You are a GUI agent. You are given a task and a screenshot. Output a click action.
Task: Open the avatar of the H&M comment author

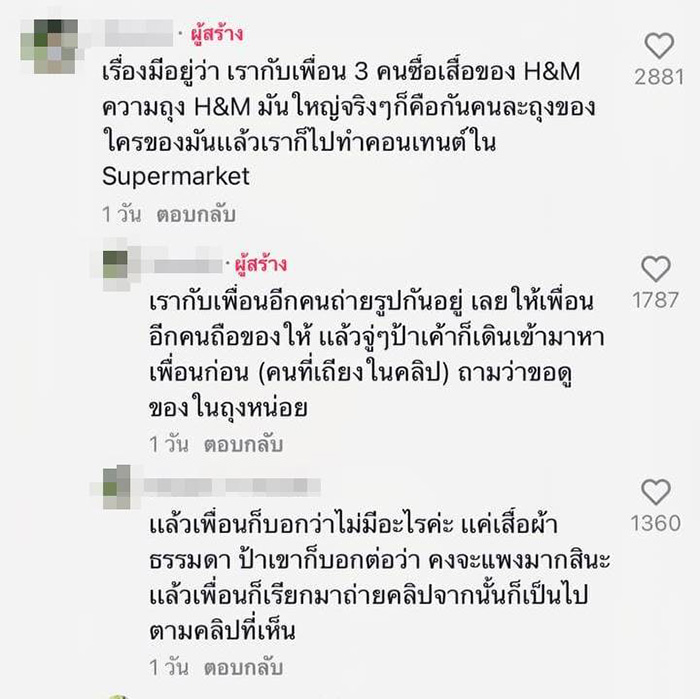pos(57,45)
